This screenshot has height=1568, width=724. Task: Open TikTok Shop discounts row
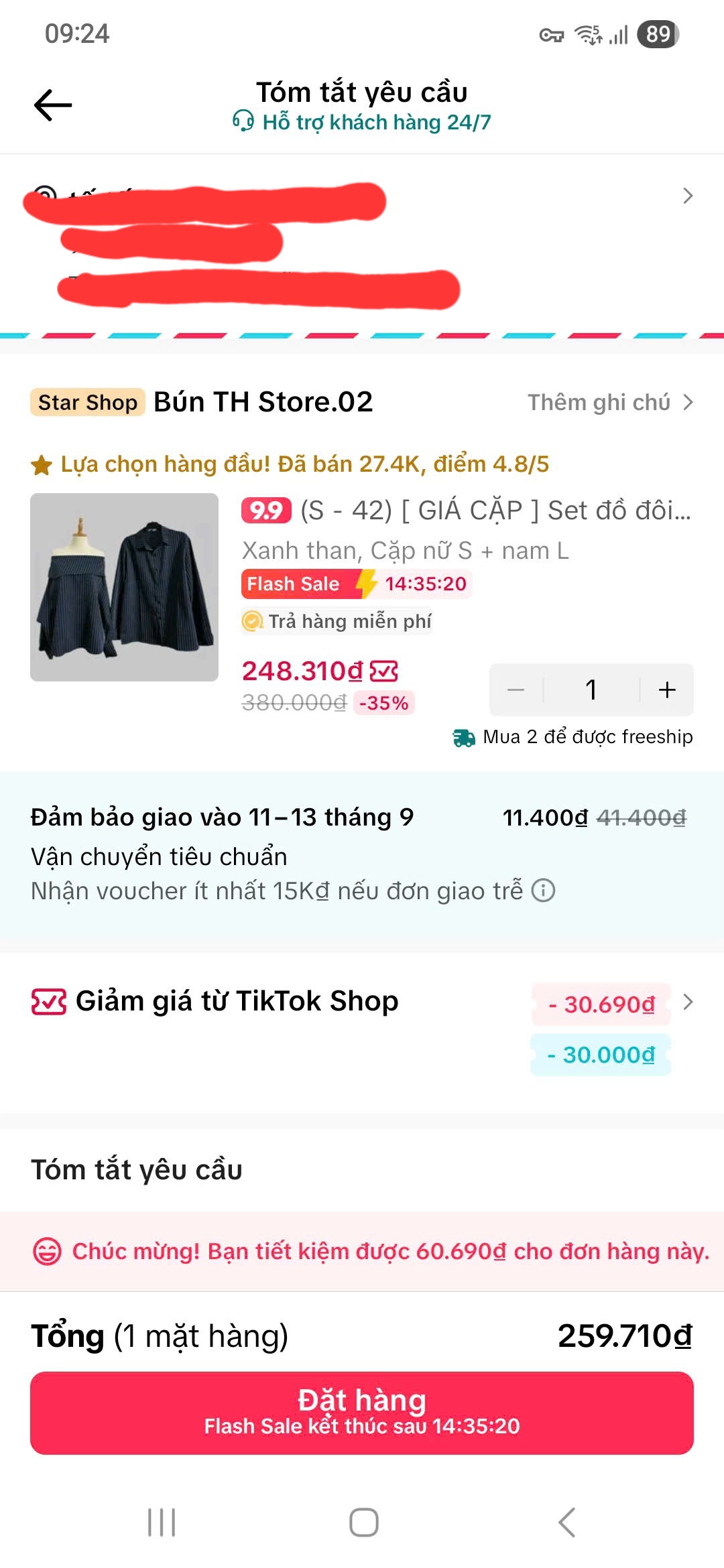point(362,1003)
